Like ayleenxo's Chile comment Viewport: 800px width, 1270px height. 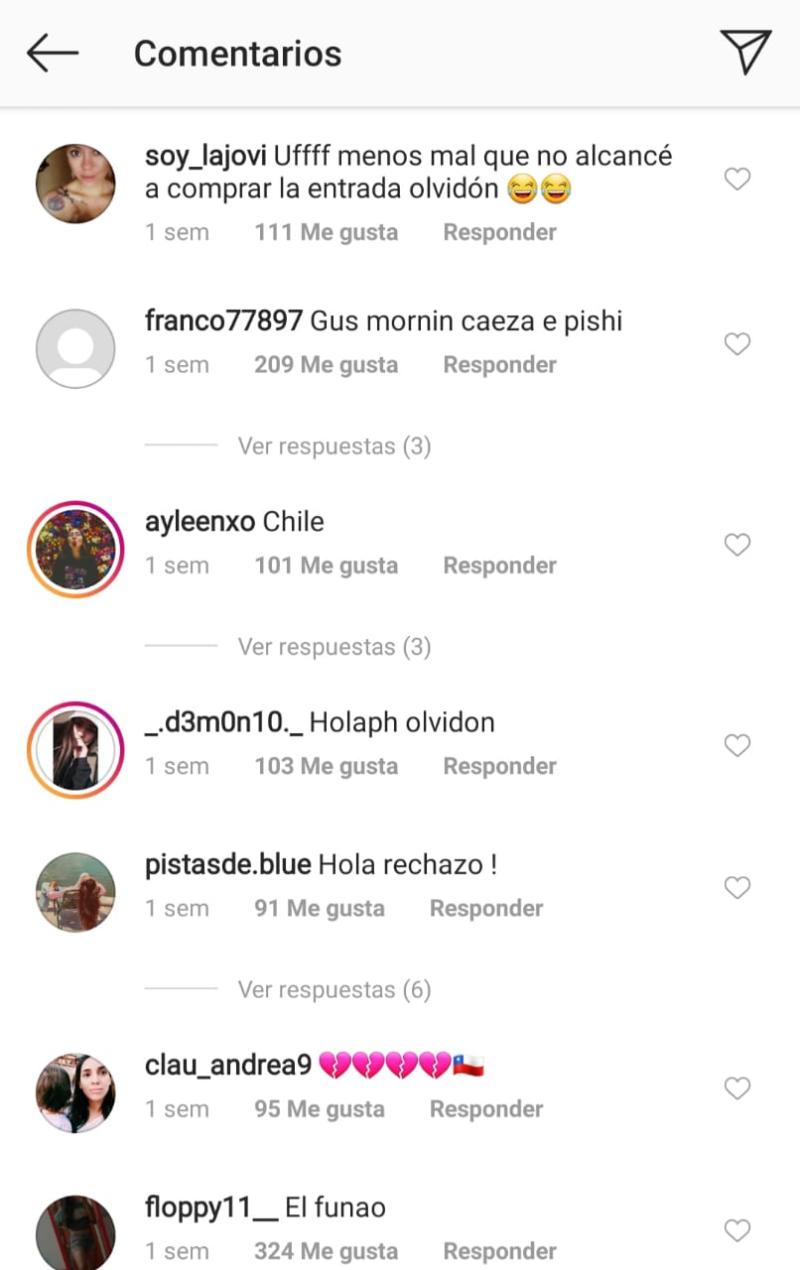[x=737, y=545]
